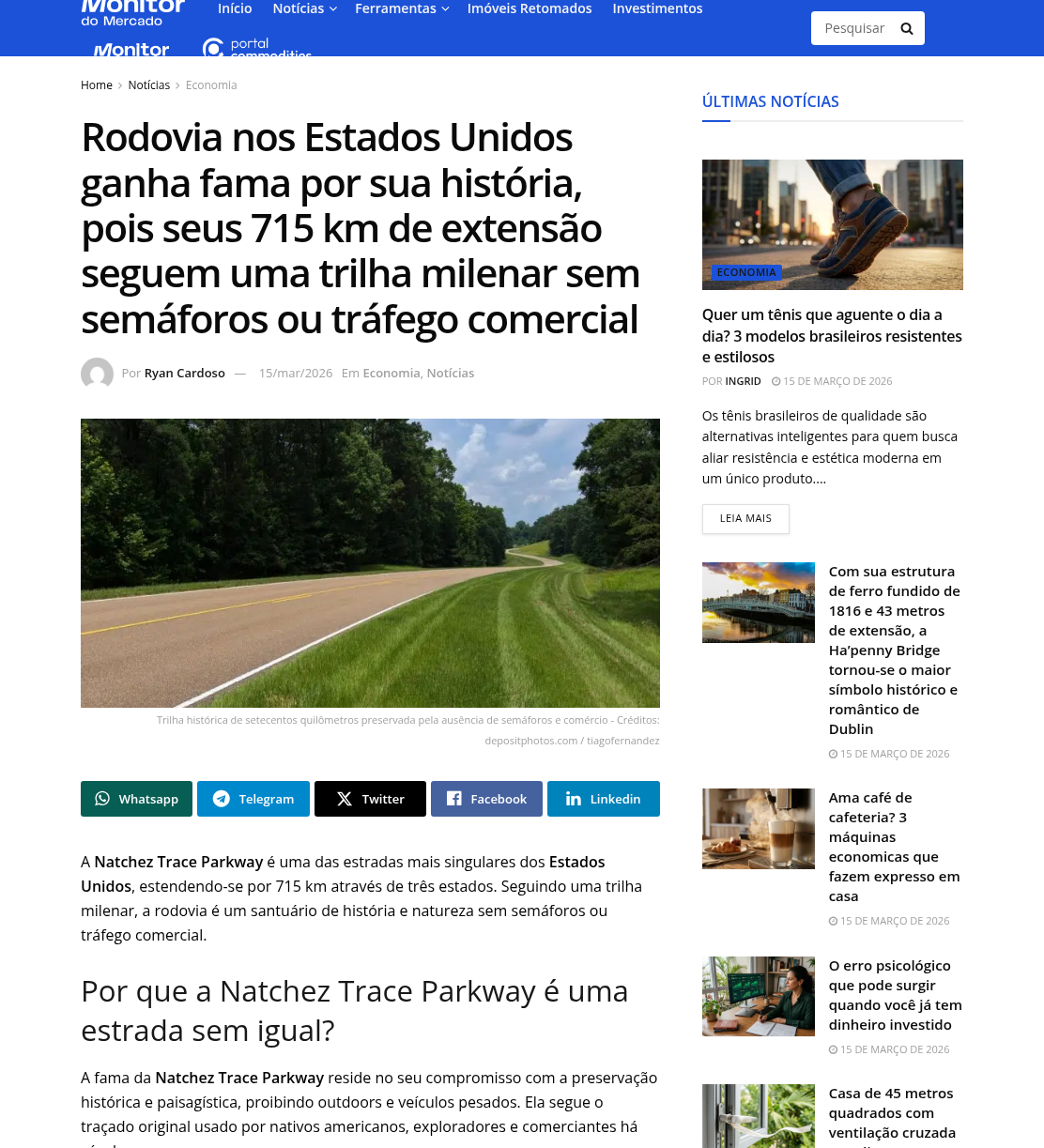The height and width of the screenshot is (1148, 1044).
Task: Share article on Telegram
Action: pyautogui.click(x=253, y=799)
